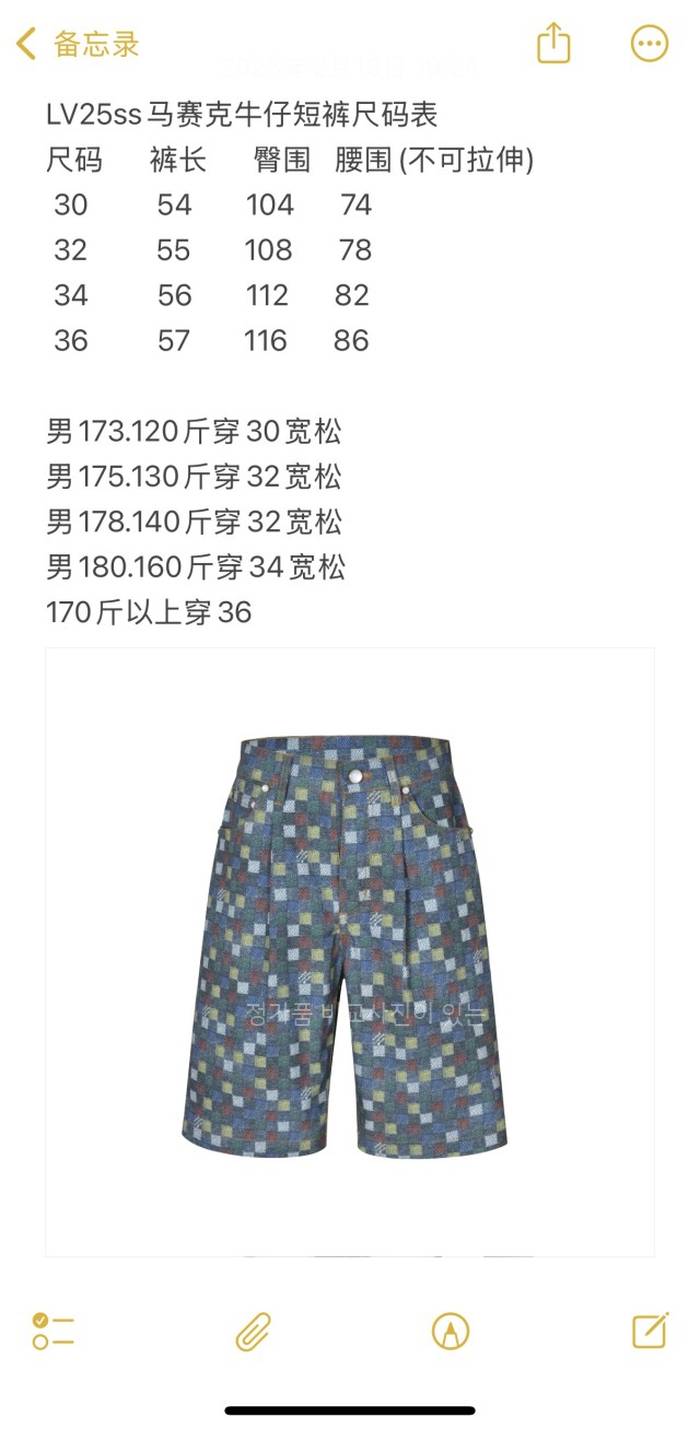Screen dimensions: 700x1429
Task: Compose a new note
Action: pyautogui.click(x=650, y=1331)
